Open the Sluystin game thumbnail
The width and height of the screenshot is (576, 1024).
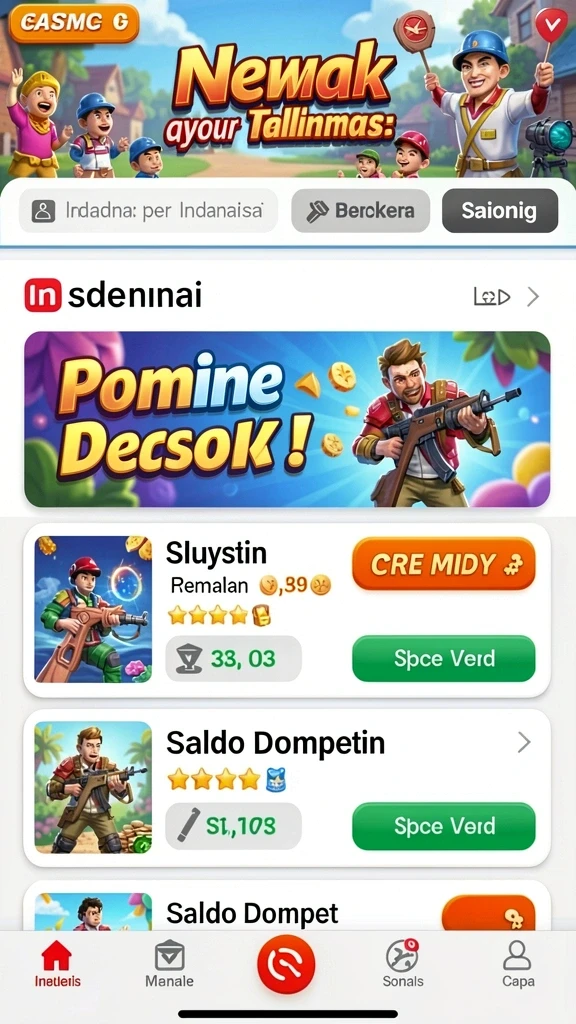tap(93, 609)
